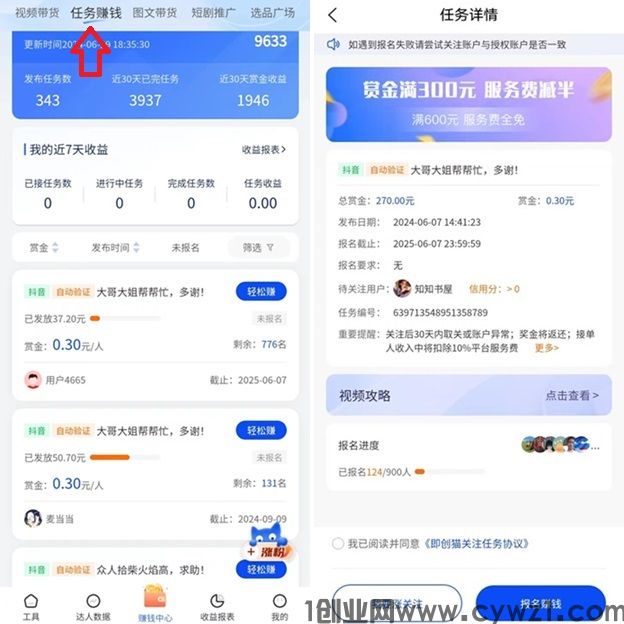Filter tasks by 未报名
This screenshot has width=624, height=624.
[x=185, y=247]
